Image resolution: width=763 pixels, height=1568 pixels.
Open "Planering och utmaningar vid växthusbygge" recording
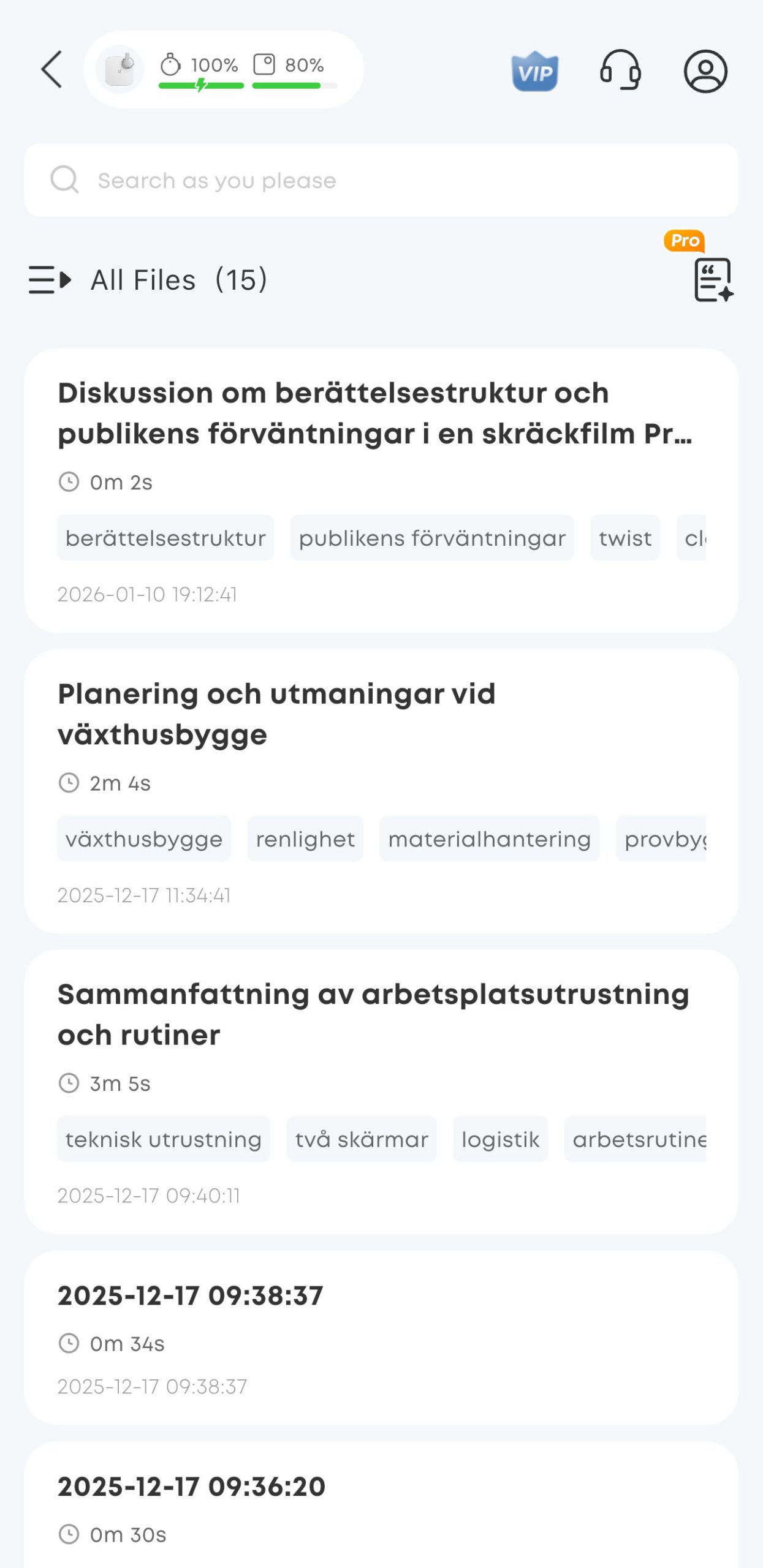click(277, 714)
